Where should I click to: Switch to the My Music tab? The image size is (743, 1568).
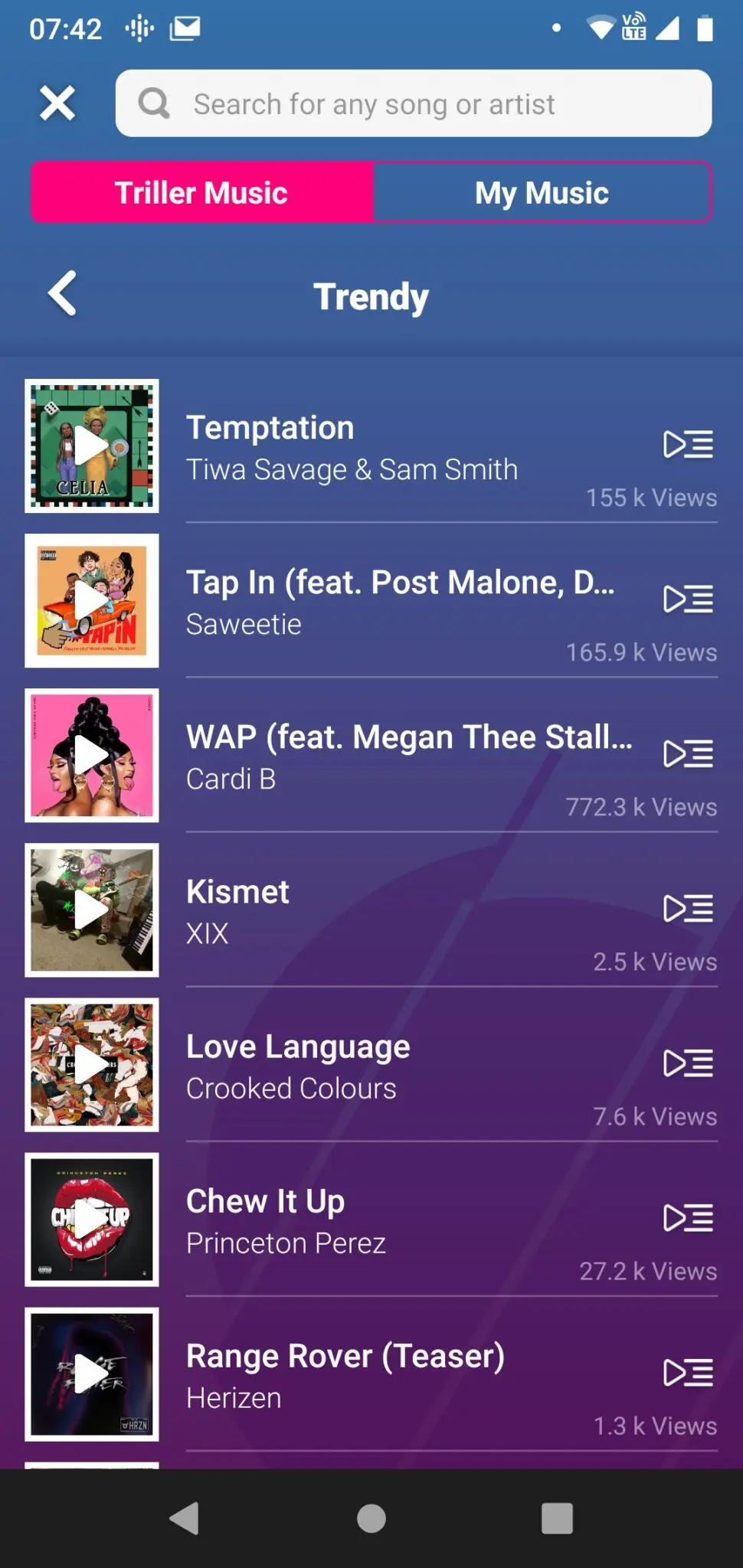tap(541, 192)
